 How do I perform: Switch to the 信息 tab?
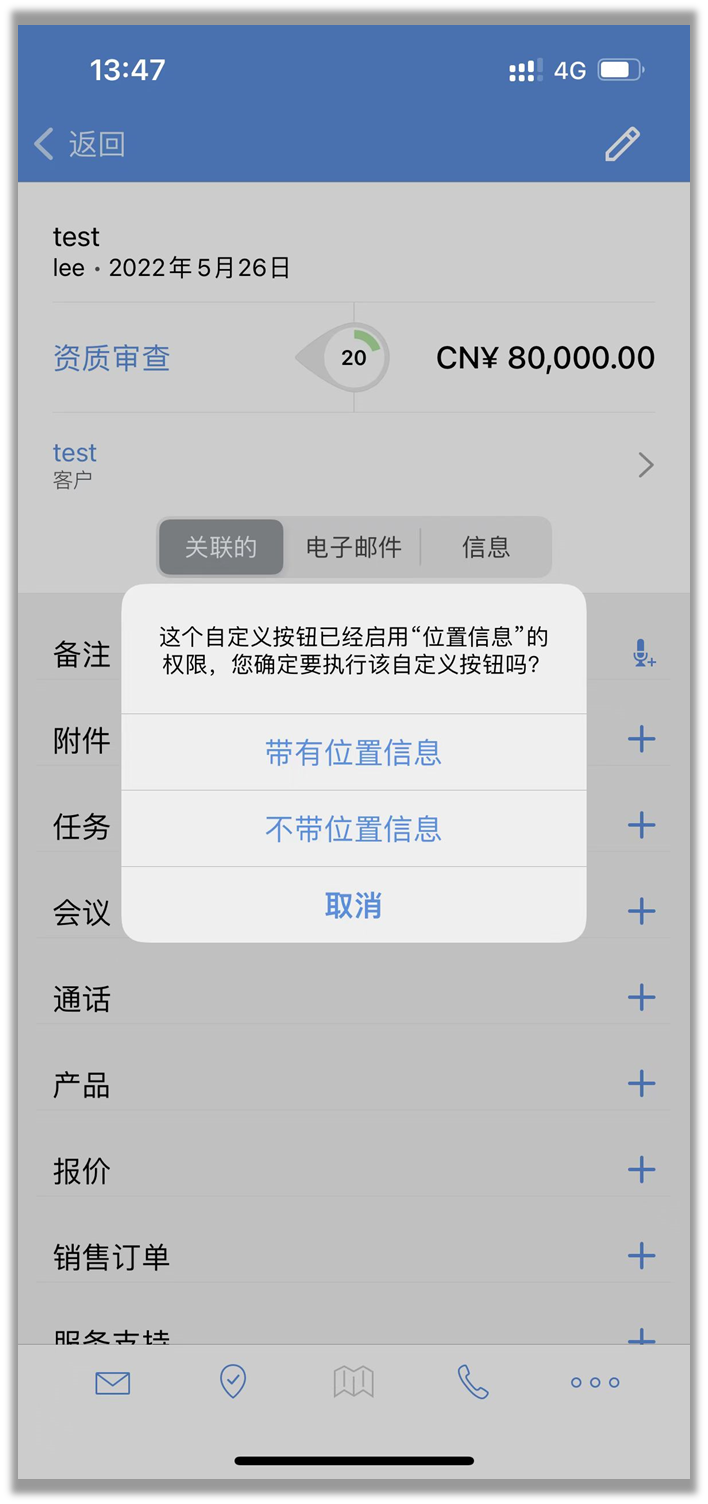pyautogui.click(x=486, y=547)
